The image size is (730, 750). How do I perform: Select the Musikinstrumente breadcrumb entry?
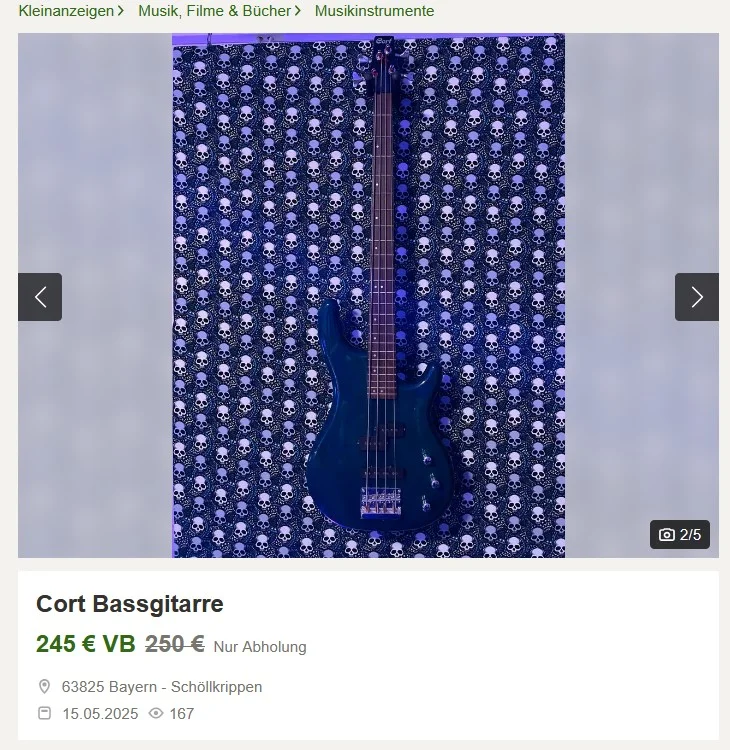pyautogui.click(x=373, y=10)
